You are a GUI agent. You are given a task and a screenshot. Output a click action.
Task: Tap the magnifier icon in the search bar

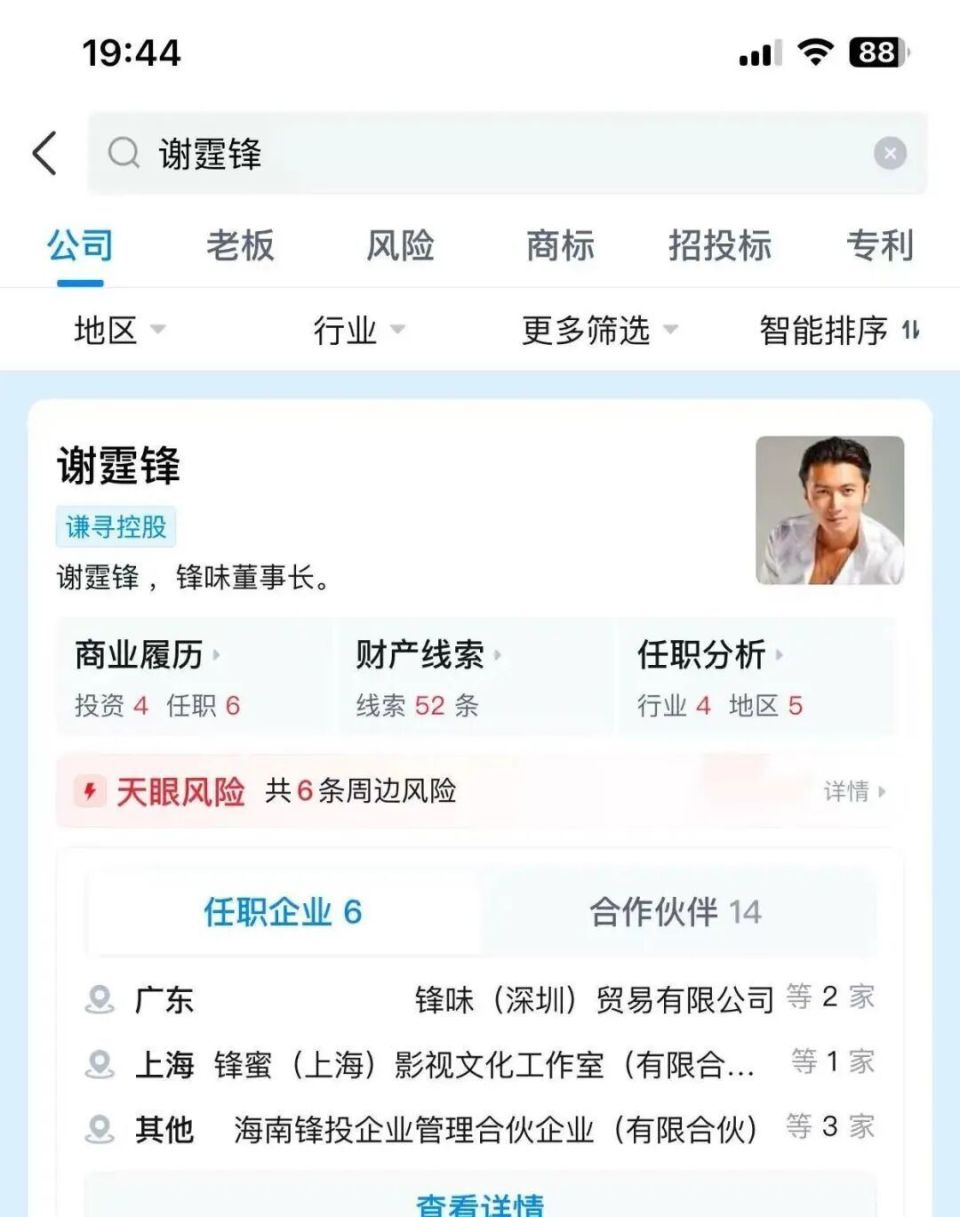click(x=123, y=155)
